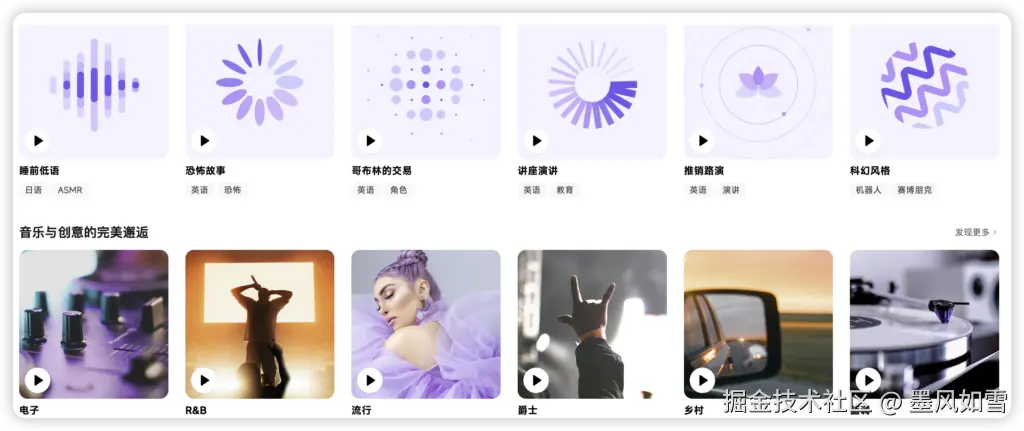Play the 讲座演讲 voice sample
Viewport: 1024px width, 431px height.
click(x=536, y=141)
